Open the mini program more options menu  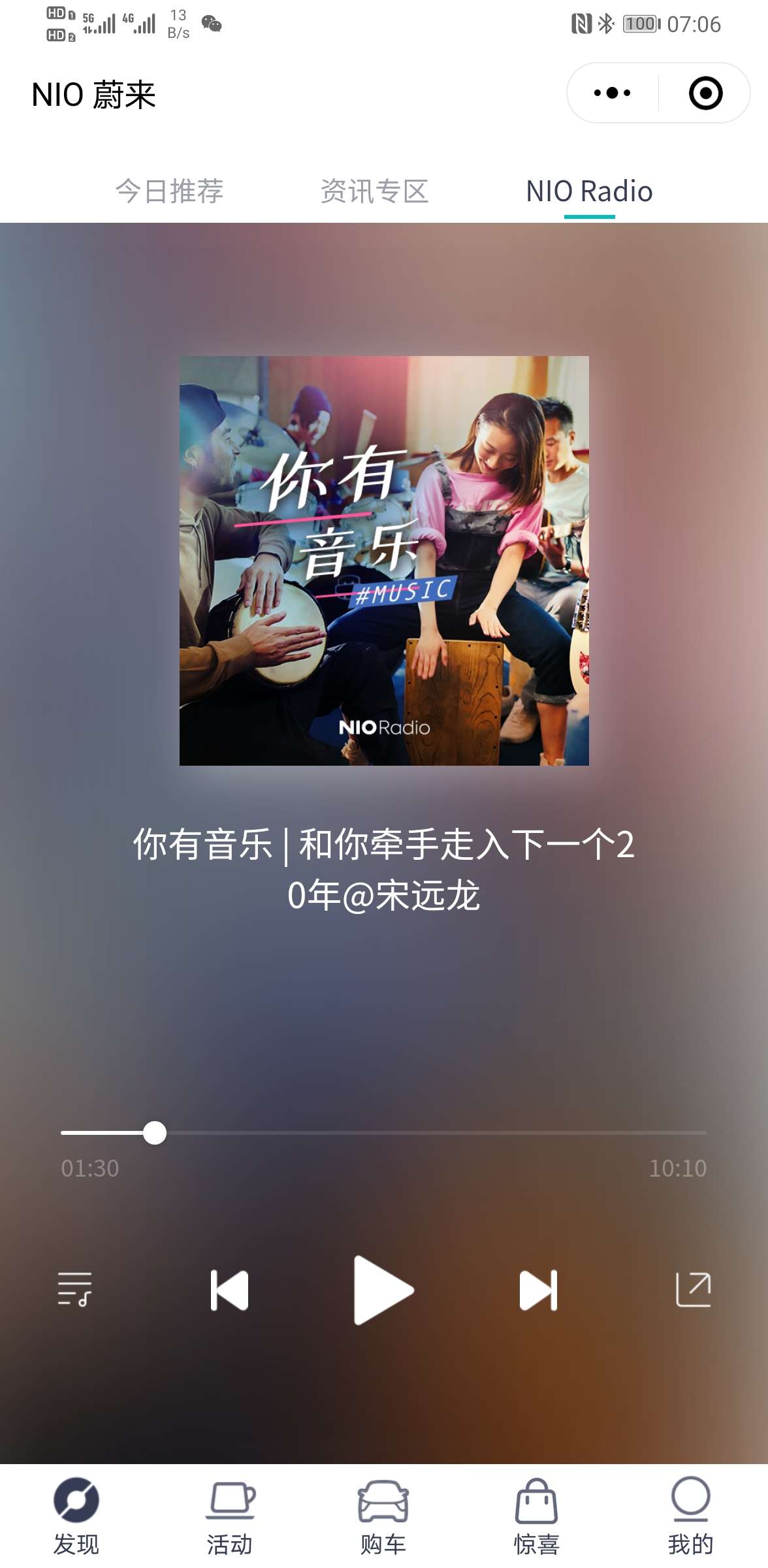[612, 93]
